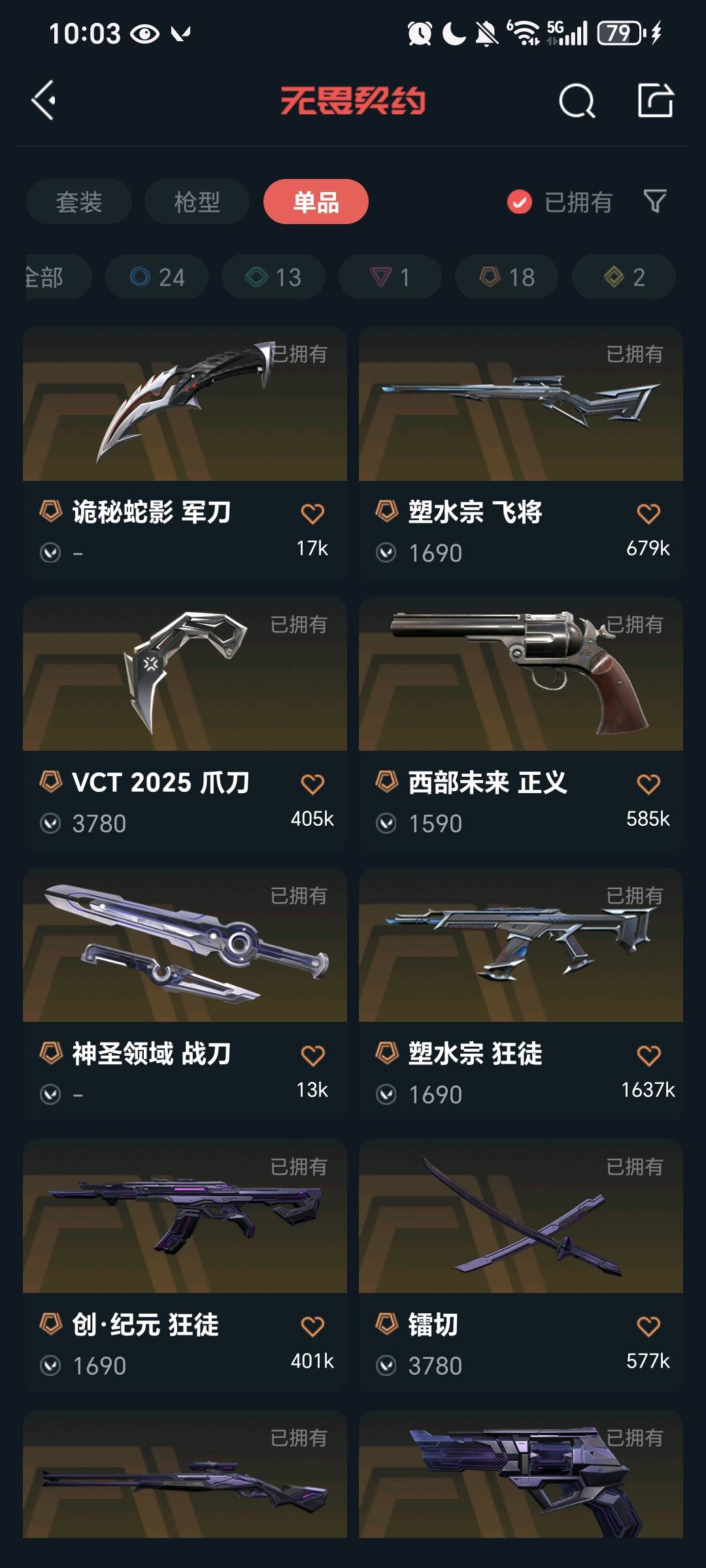Switch to the 套装 tab
706x1568 pixels.
[x=79, y=202]
